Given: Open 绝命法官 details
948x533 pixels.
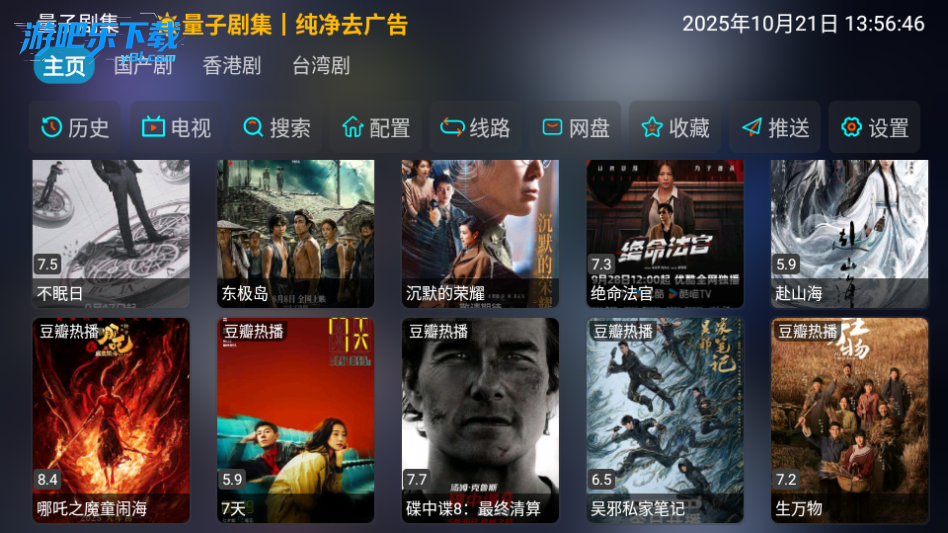Looking at the screenshot, I should [665, 233].
